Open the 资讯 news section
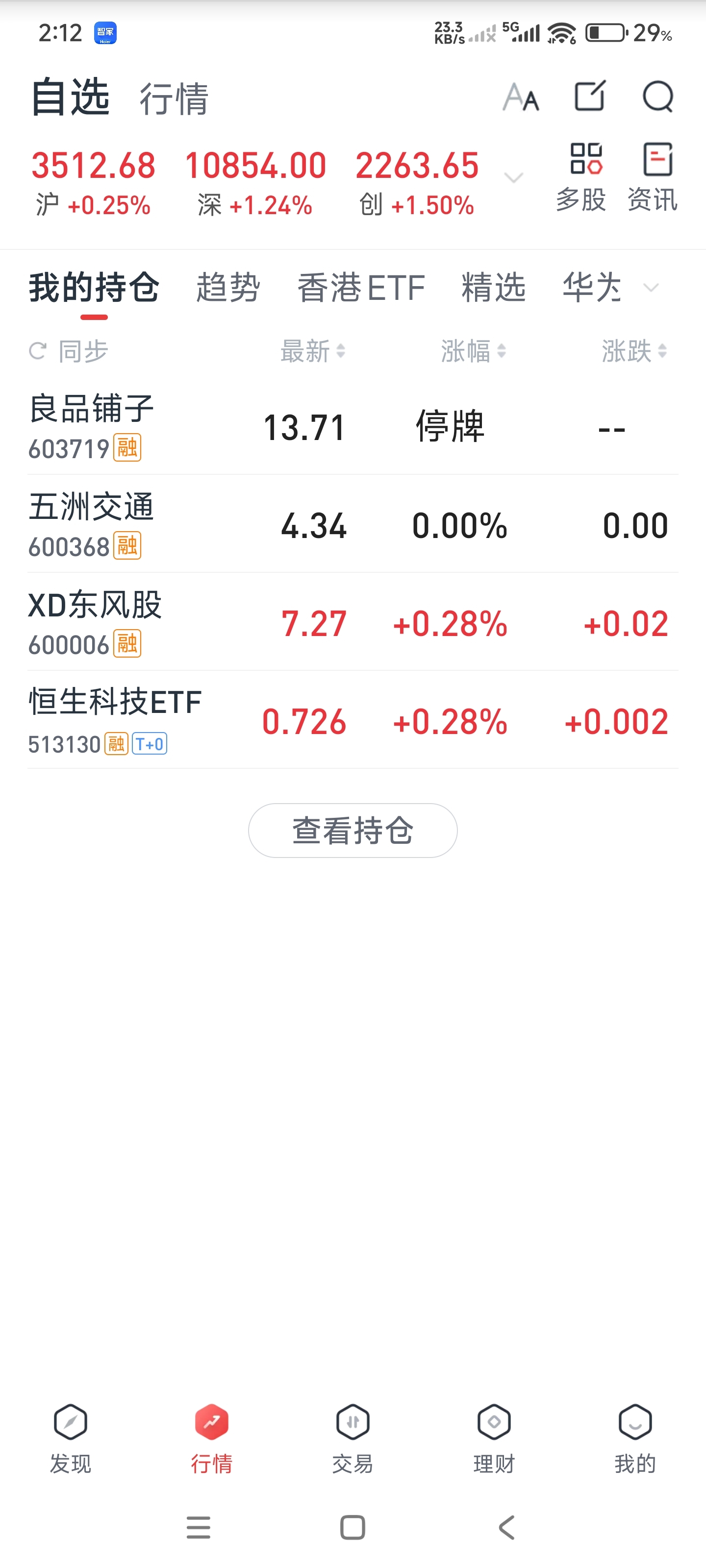Screen dimensions: 706x1568 653,178
